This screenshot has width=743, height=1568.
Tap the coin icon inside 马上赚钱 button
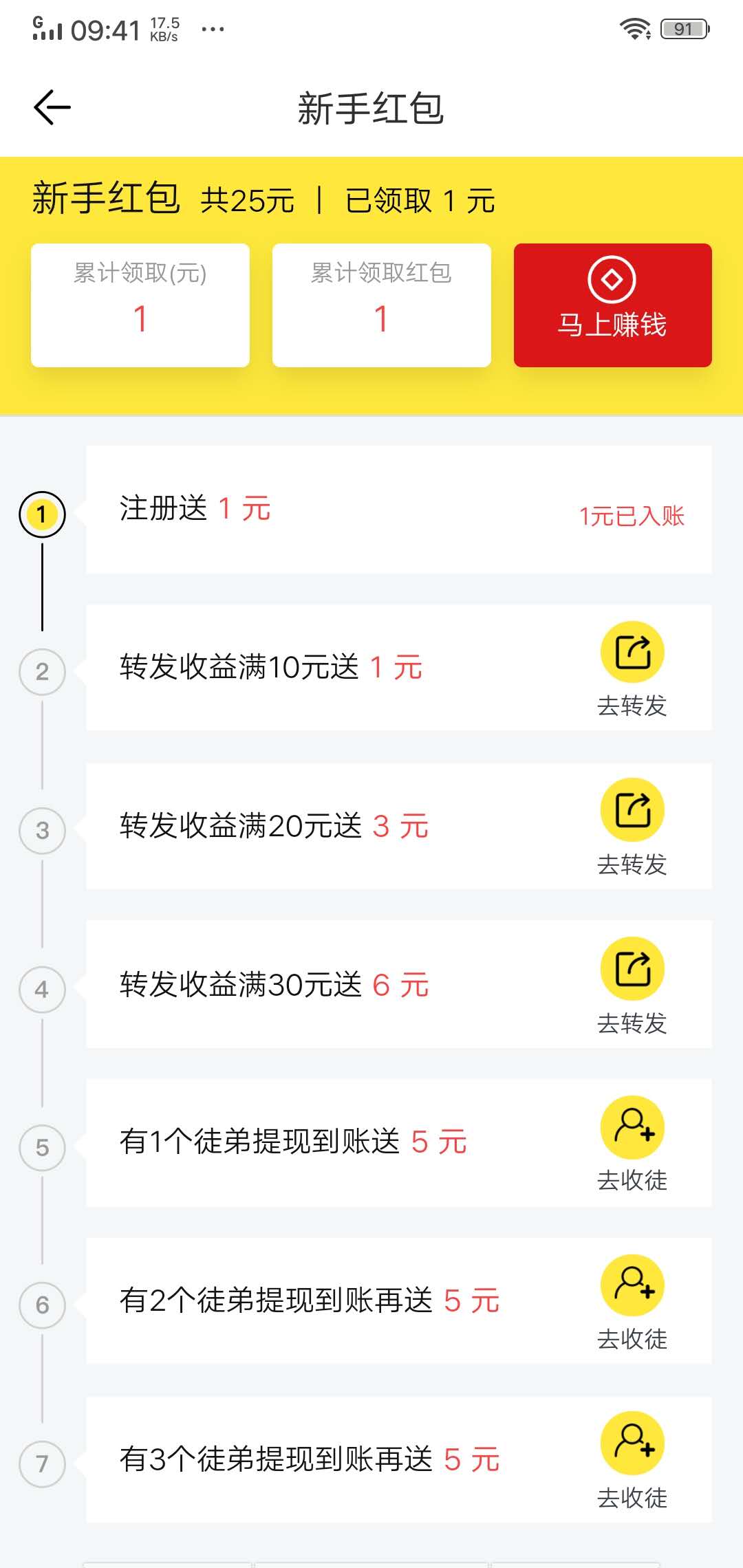[613, 278]
